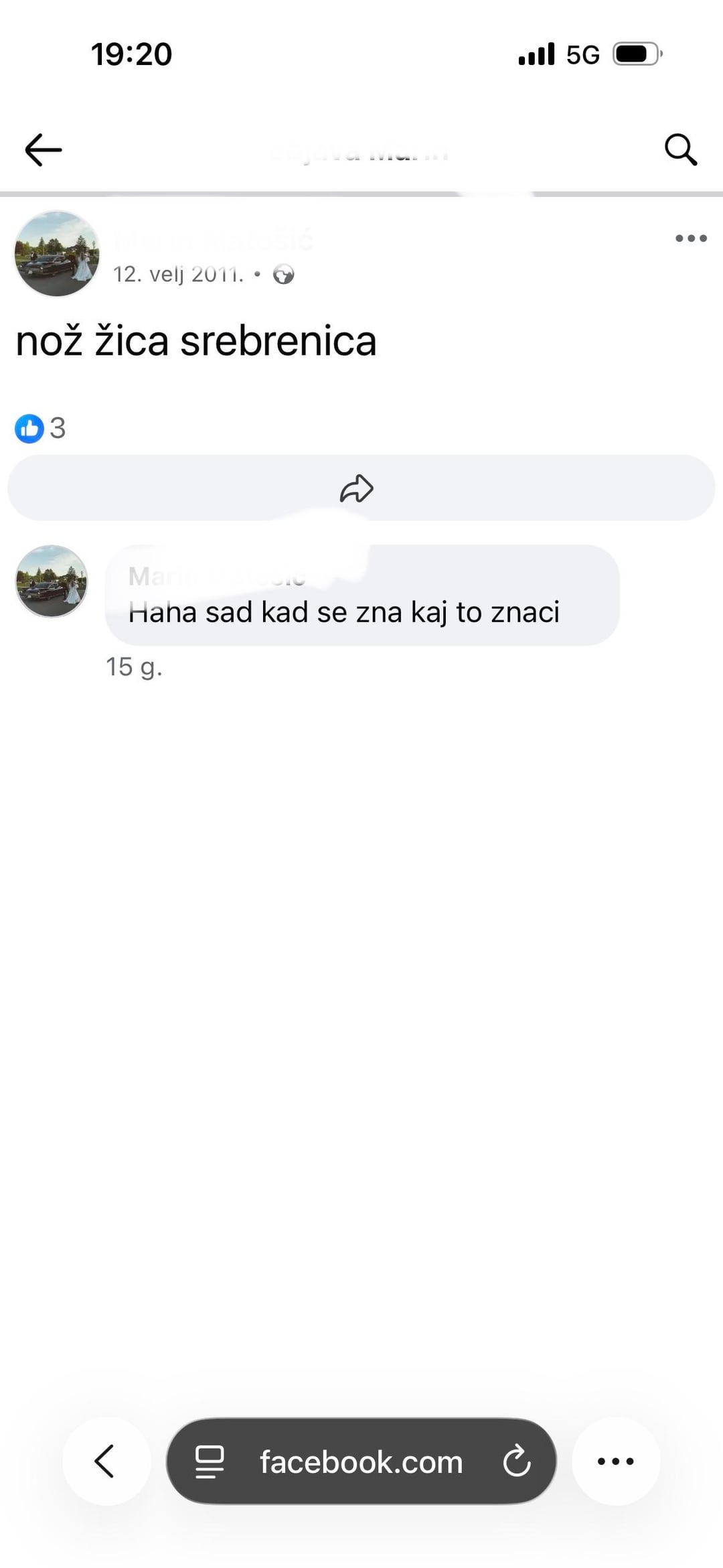Open the facebook.com address bar
This screenshot has width=723, height=1568.
tap(361, 1461)
